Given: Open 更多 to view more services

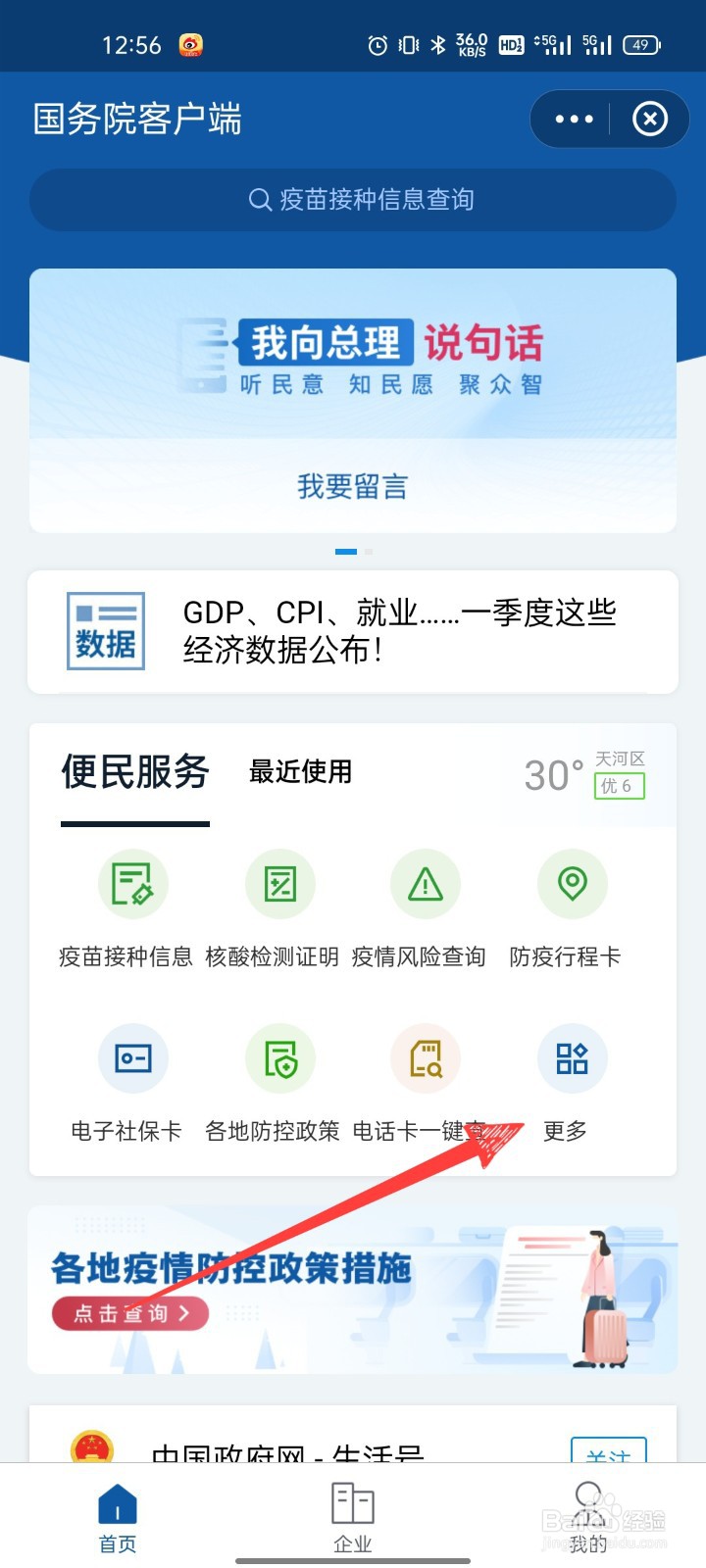Looking at the screenshot, I should 572,1057.
